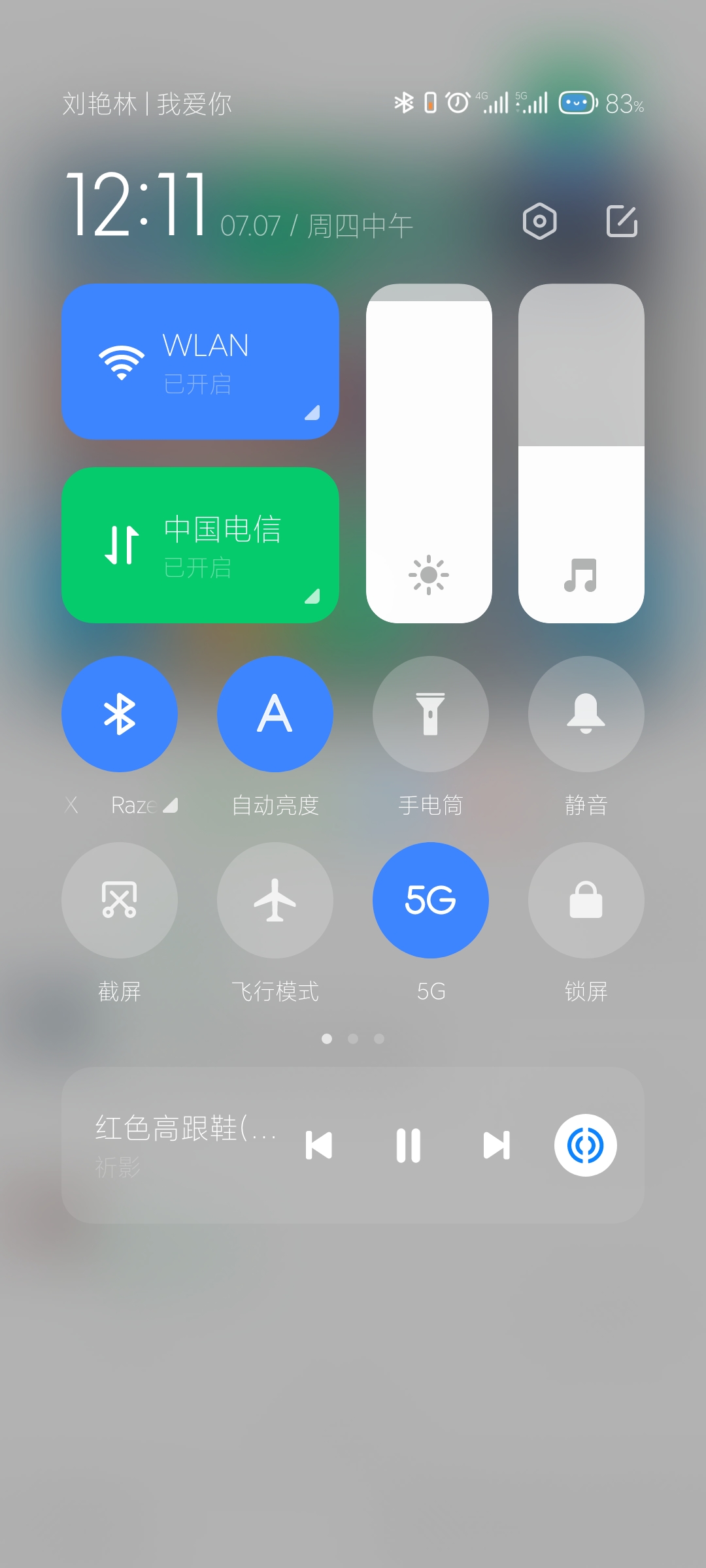Viewport: 706px width, 1568px height.
Task: Lock the screen with 锁屏
Action: click(x=586, y=900)
